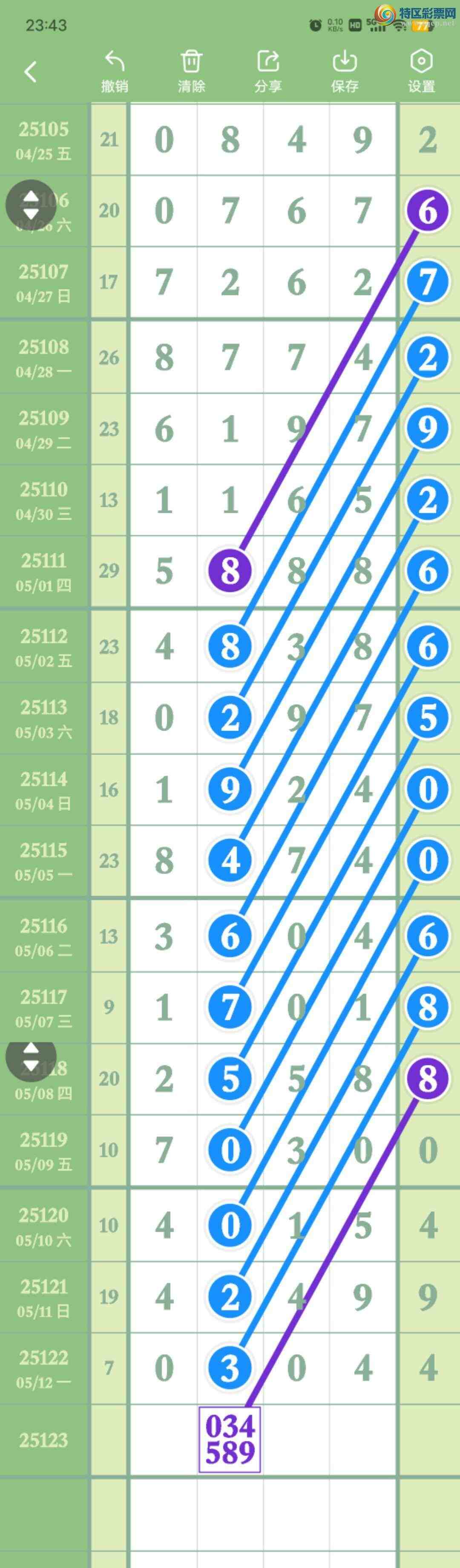
Task: Undo the last drawing action (撤销)
Action: point(115,71)
